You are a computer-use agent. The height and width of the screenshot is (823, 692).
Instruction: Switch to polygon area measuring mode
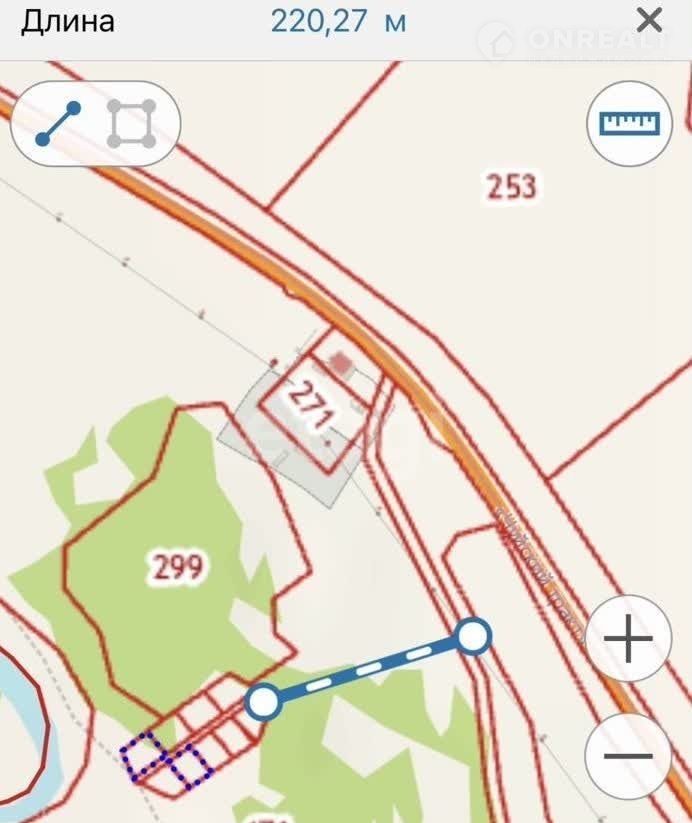pos(131,123)
